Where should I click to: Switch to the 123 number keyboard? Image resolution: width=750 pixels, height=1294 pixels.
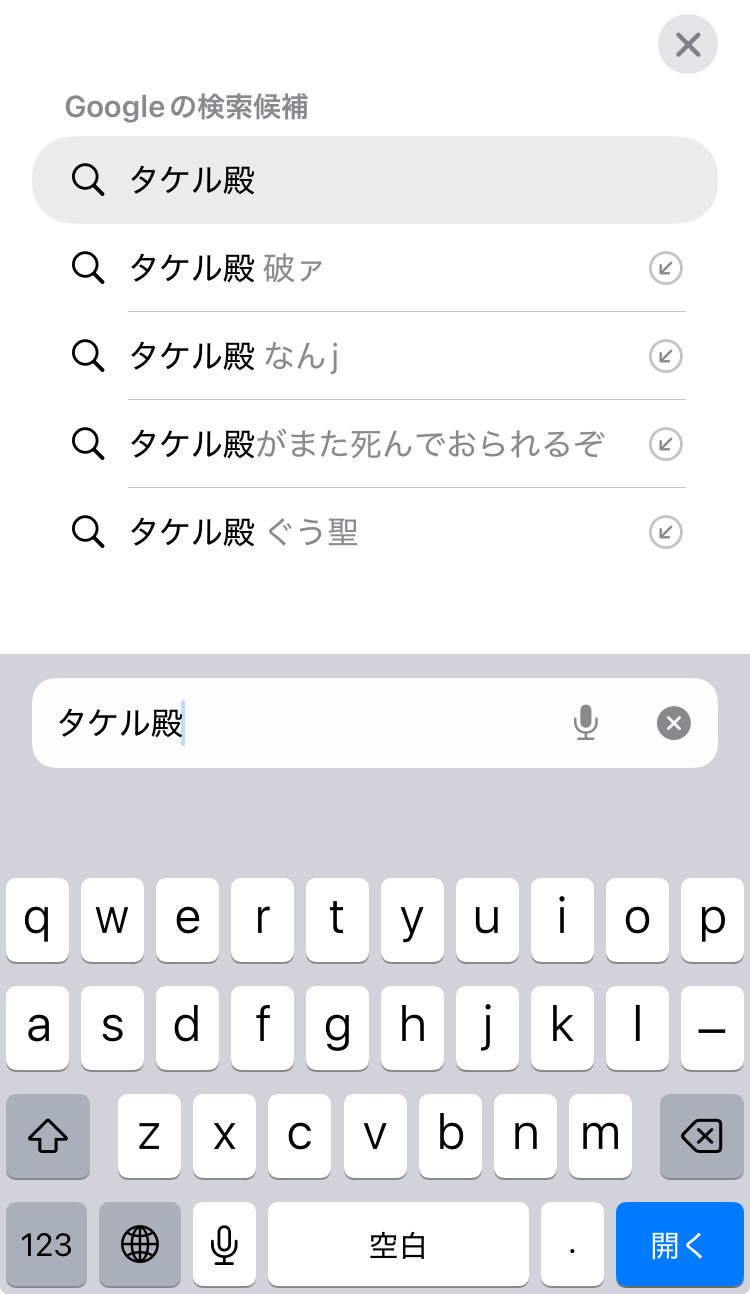[47, 1244]
